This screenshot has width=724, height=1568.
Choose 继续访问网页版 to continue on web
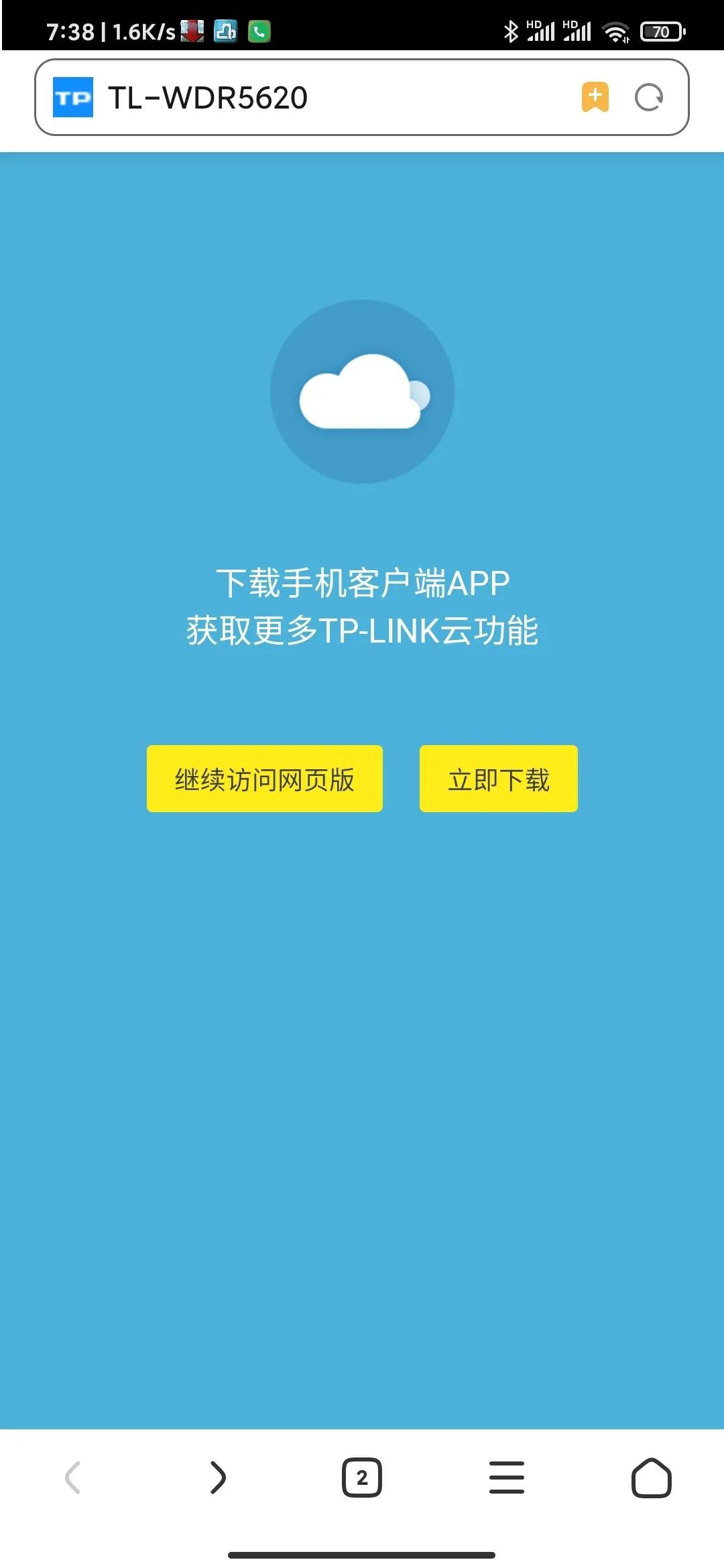[265, 779]
